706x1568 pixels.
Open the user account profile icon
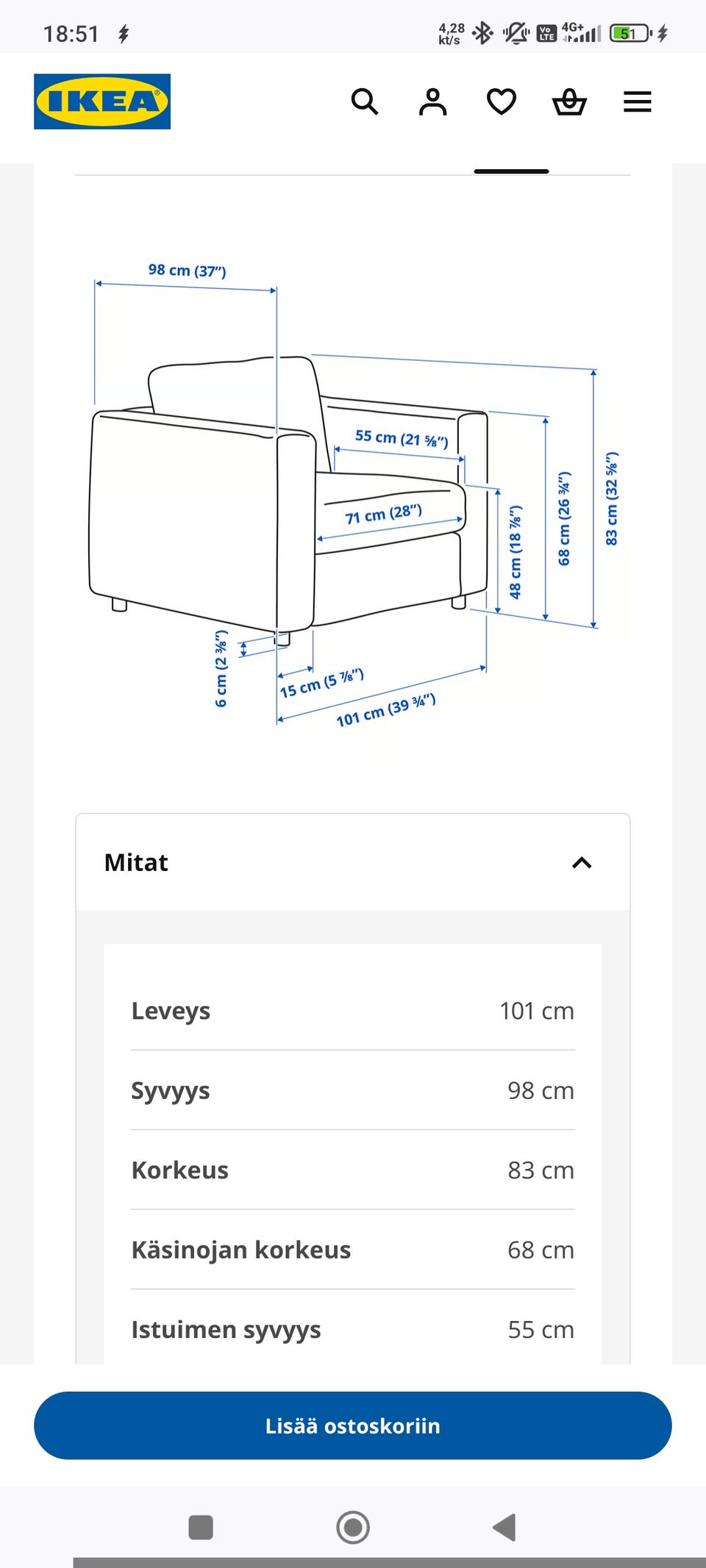432,101
